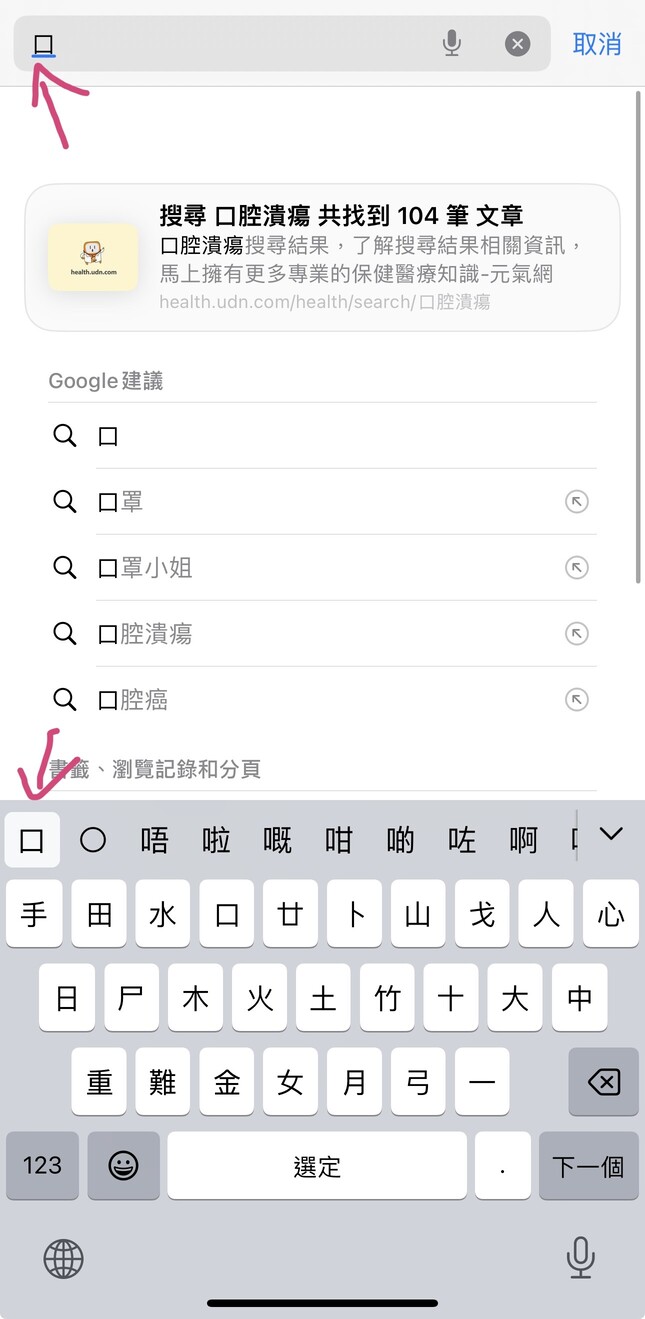Search the suggestion 口罩

pos(322,501)
